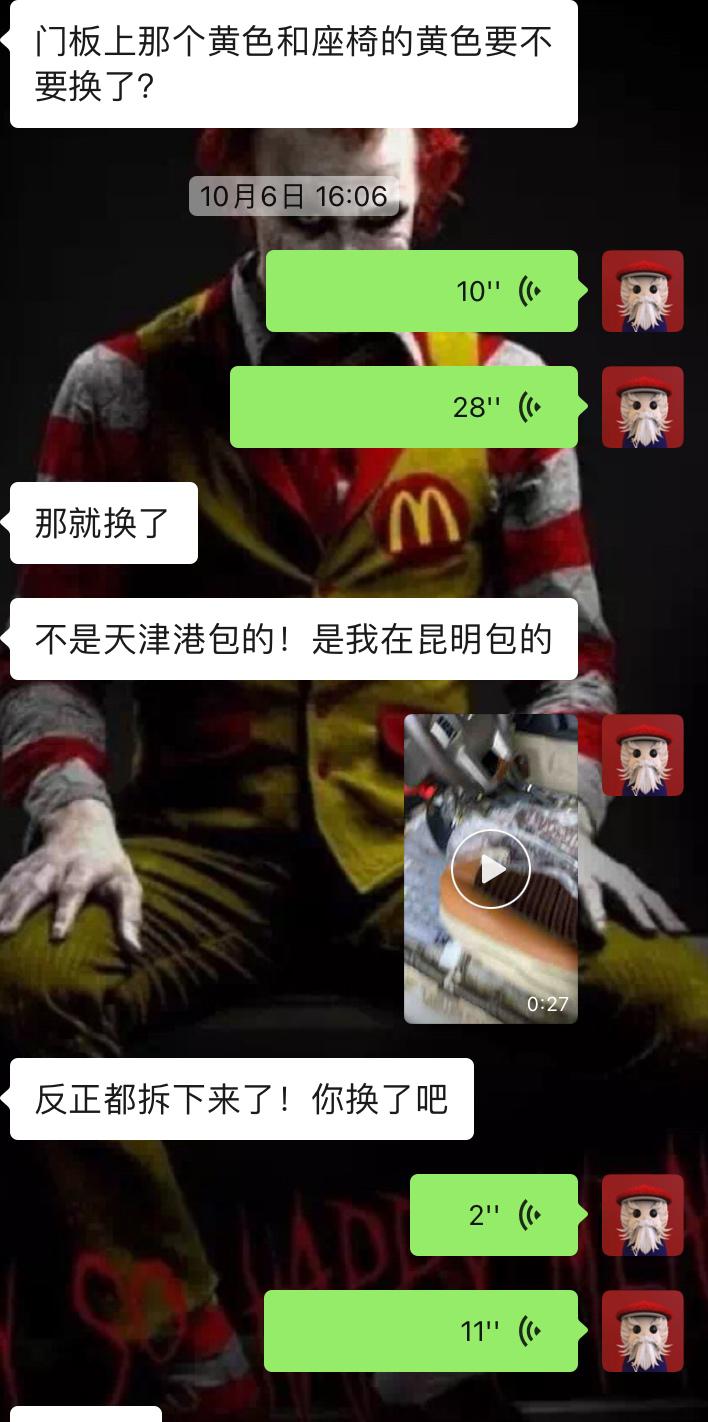708x1422 pixels.
Task: Play the 28-second voice message
Action: tap(403, 407)
